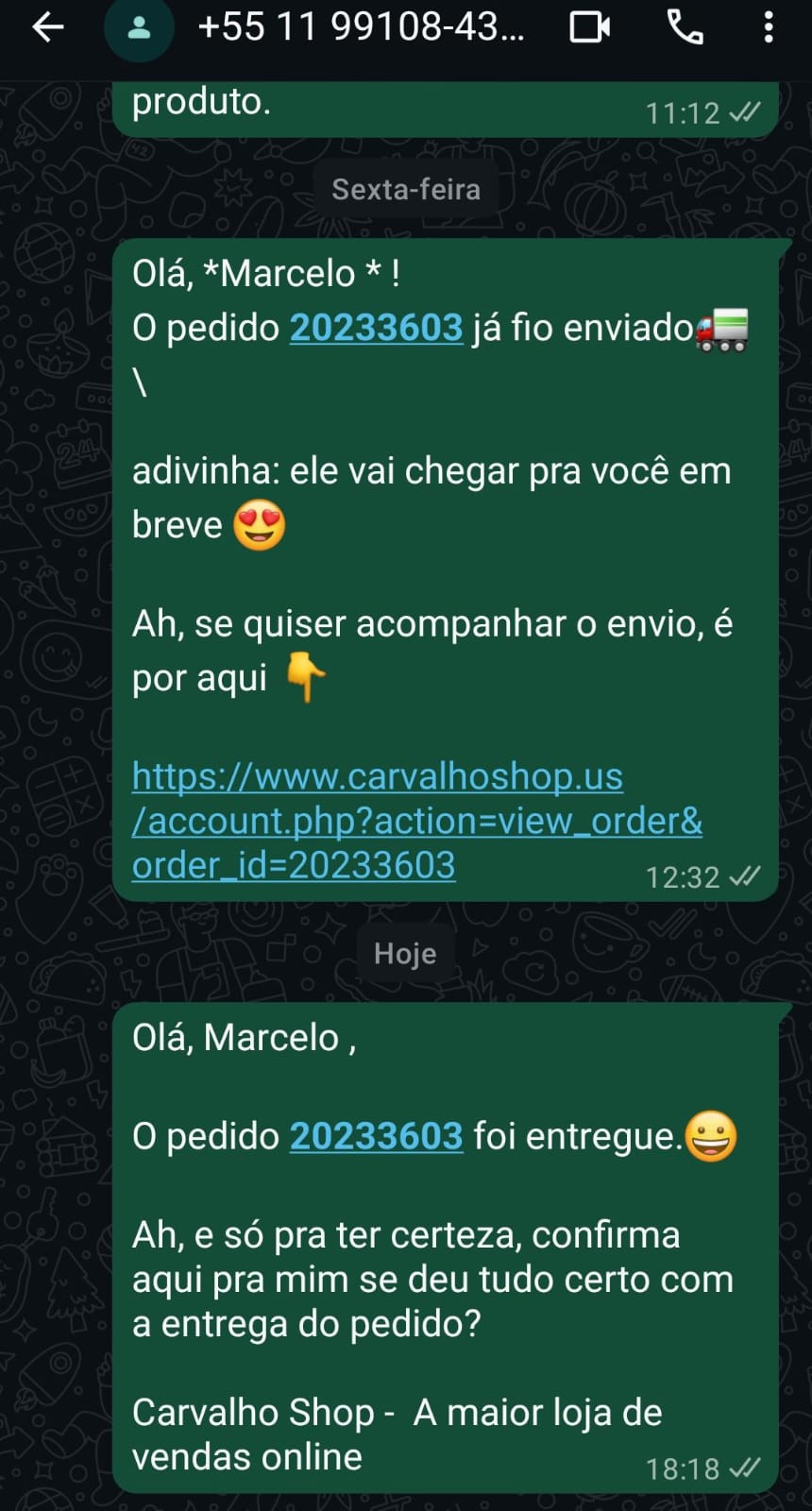Tap the contact profile avatar
This screenshot has width=812, height=1511.
point(139,28)
